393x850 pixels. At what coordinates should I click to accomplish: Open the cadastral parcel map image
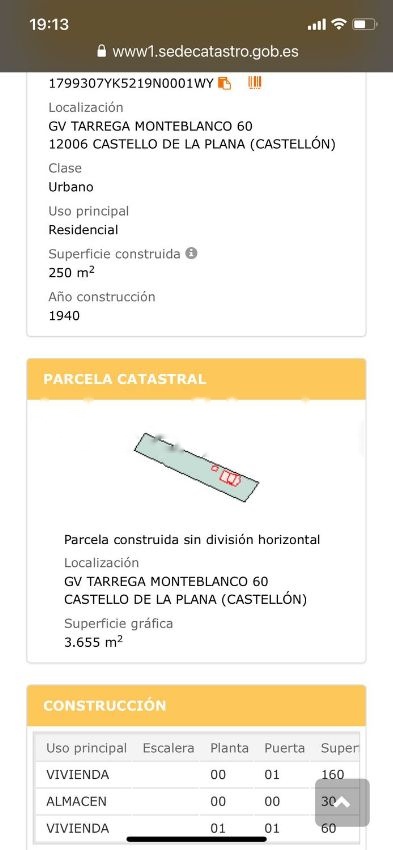(x=196, y=467)
